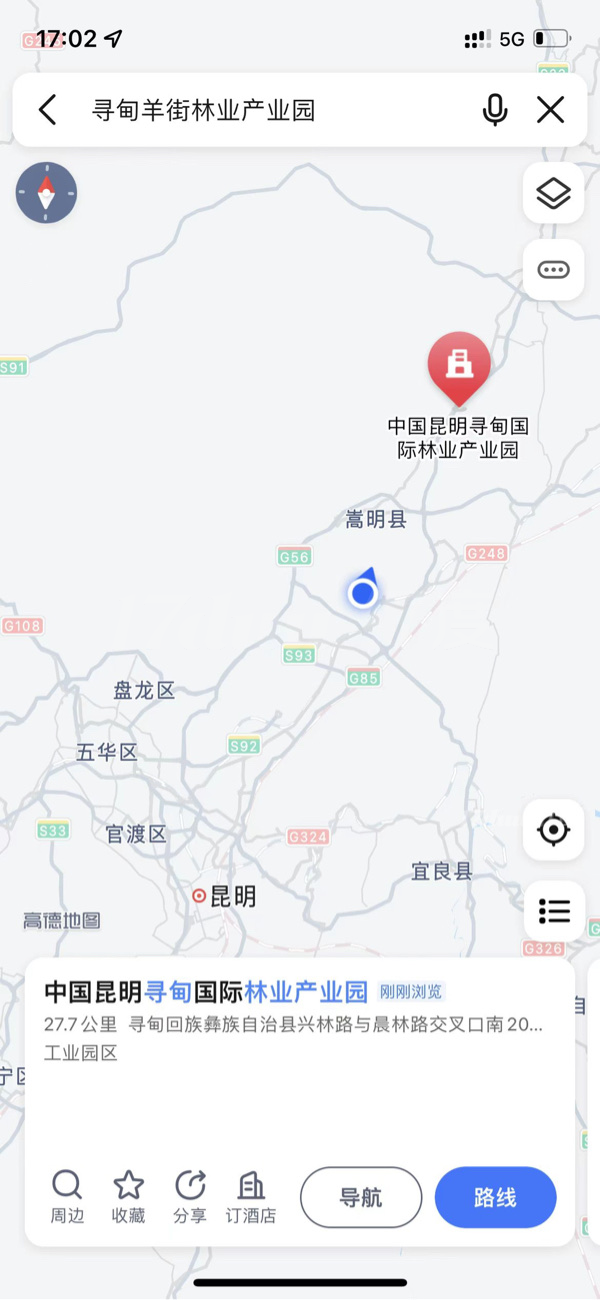This screenshot has height=1300, width=600.
Task: Open the map layers selector
Action: pyautogui.click(x=553, y=193)
